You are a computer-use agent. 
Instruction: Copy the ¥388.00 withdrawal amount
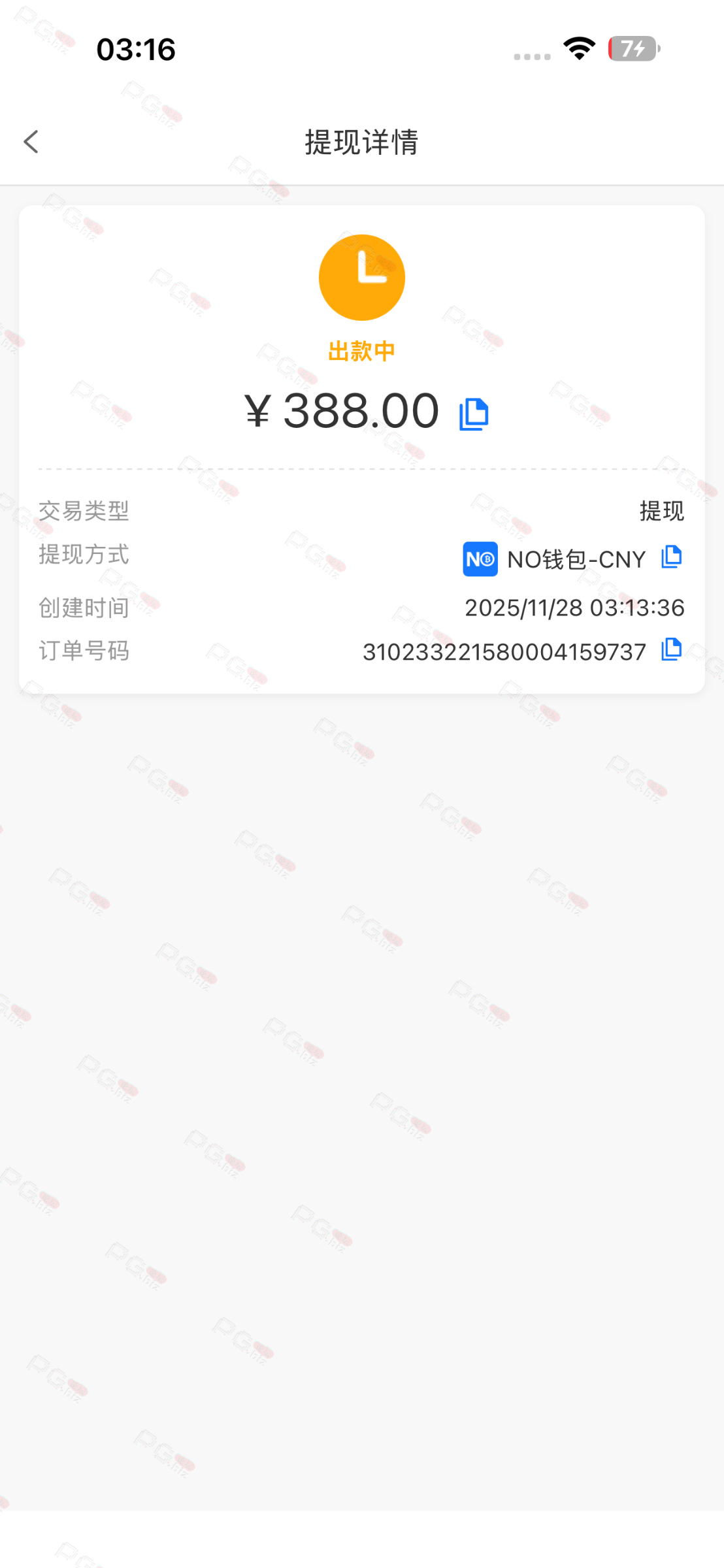click(474, 414)
